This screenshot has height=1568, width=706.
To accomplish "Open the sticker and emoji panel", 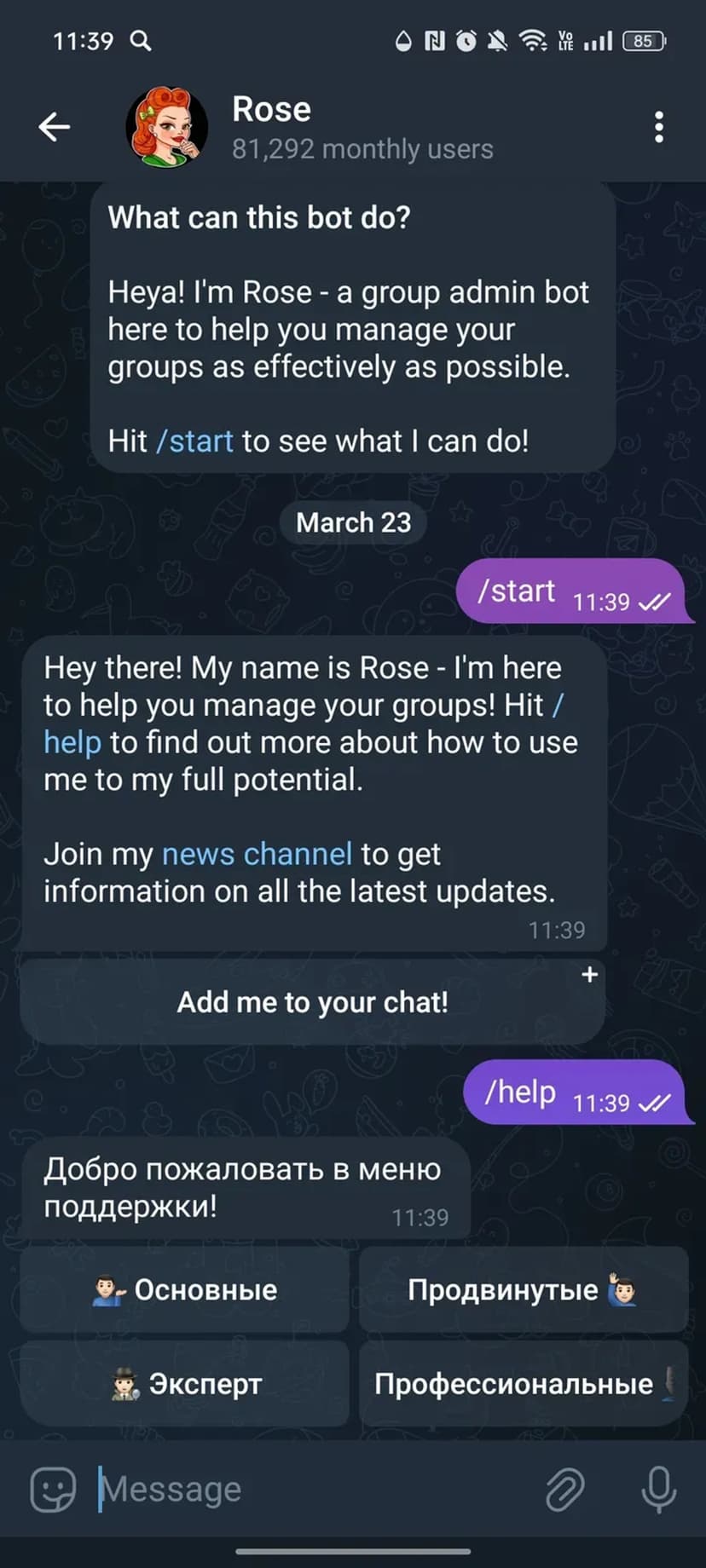I will (53, 1489).
